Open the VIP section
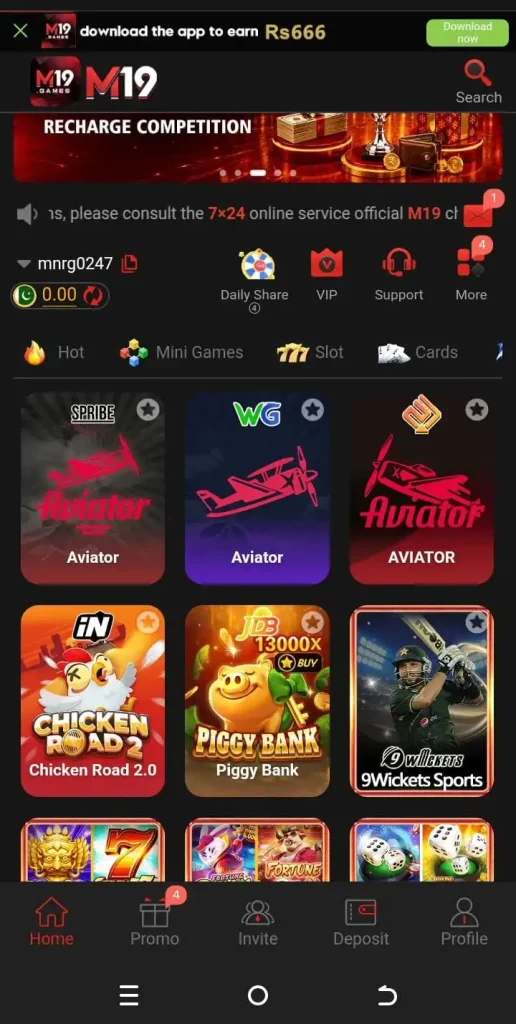Image resolution: width=516 pixels, height=1024 pixels. [x=327, y=276]
